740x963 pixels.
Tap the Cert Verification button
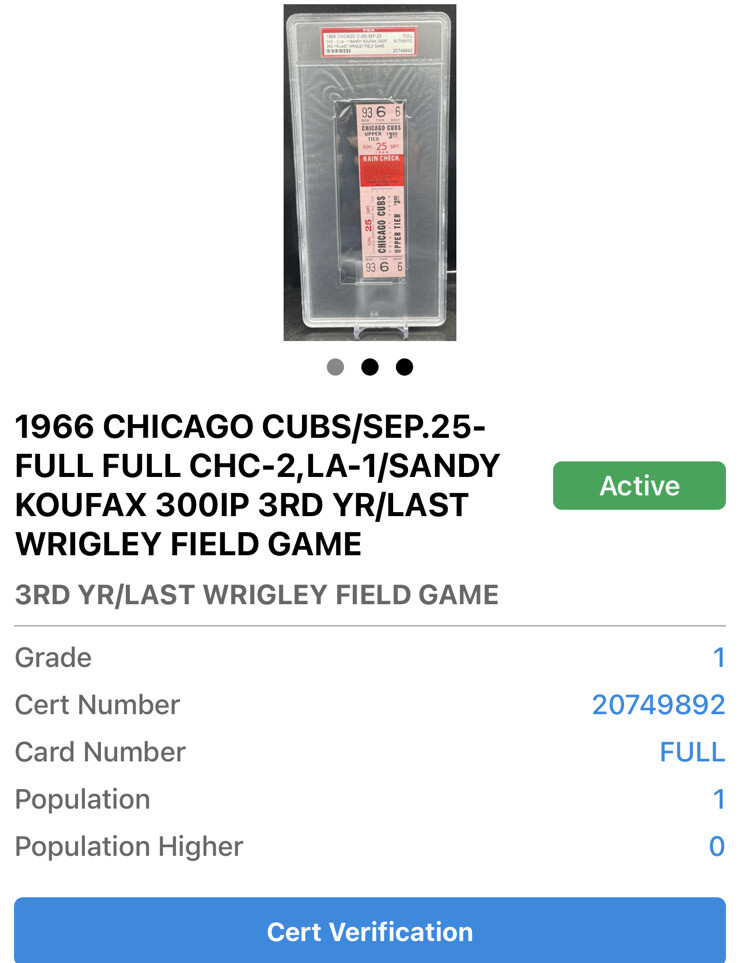point(369,931)
